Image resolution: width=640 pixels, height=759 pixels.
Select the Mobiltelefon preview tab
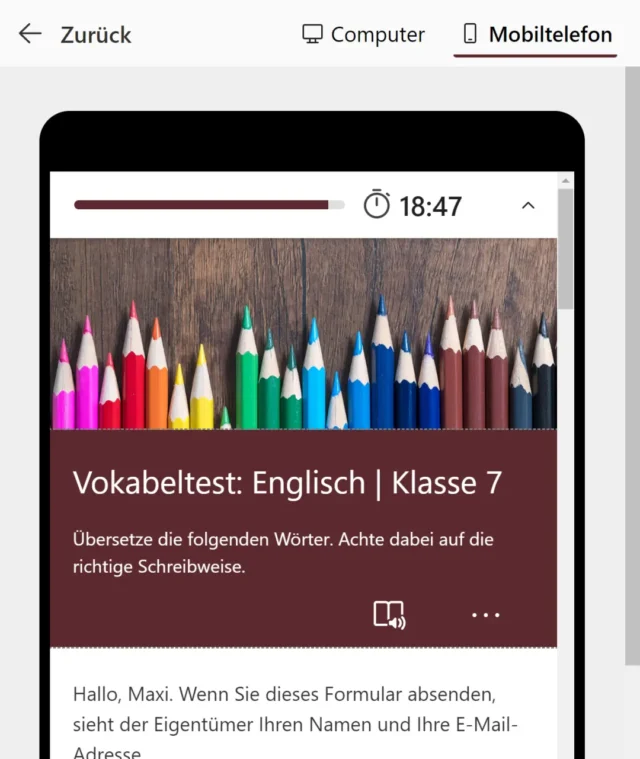[536, 34]
